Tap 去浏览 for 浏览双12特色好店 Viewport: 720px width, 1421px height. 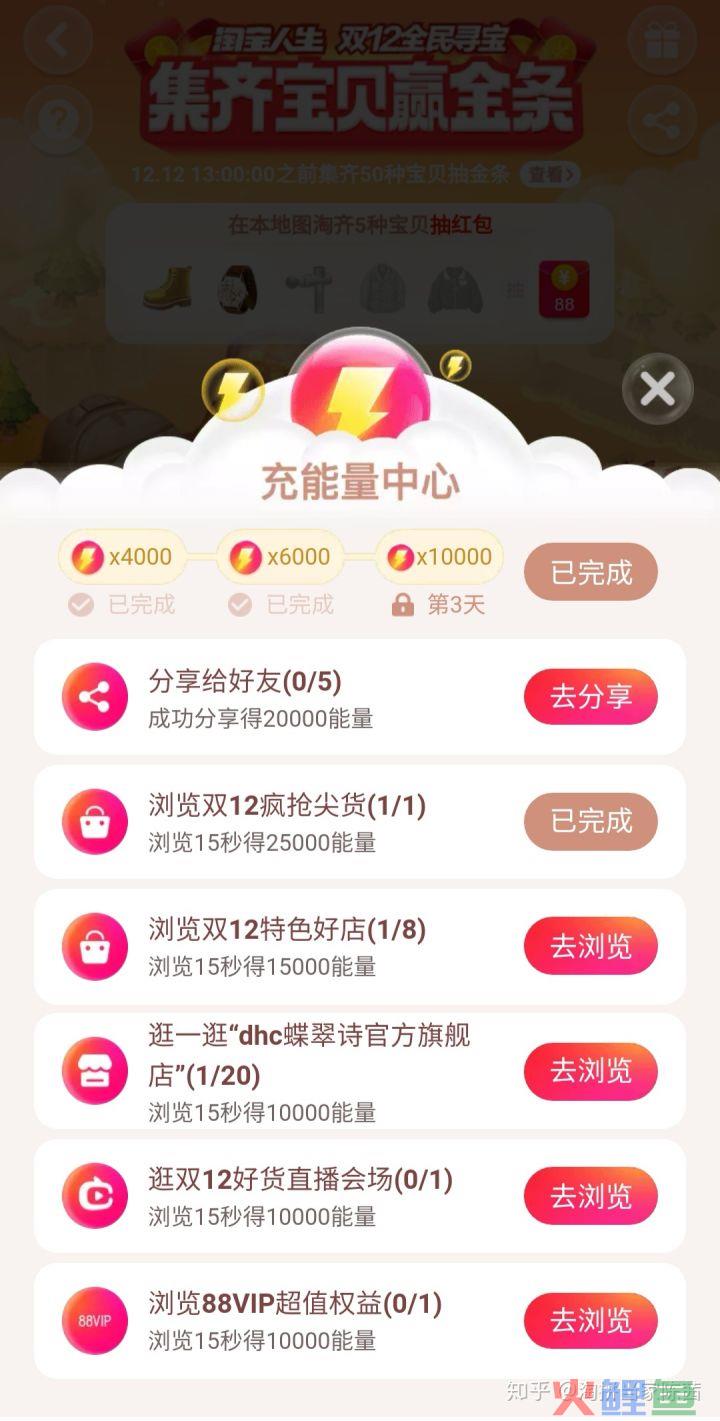[590, 946]
